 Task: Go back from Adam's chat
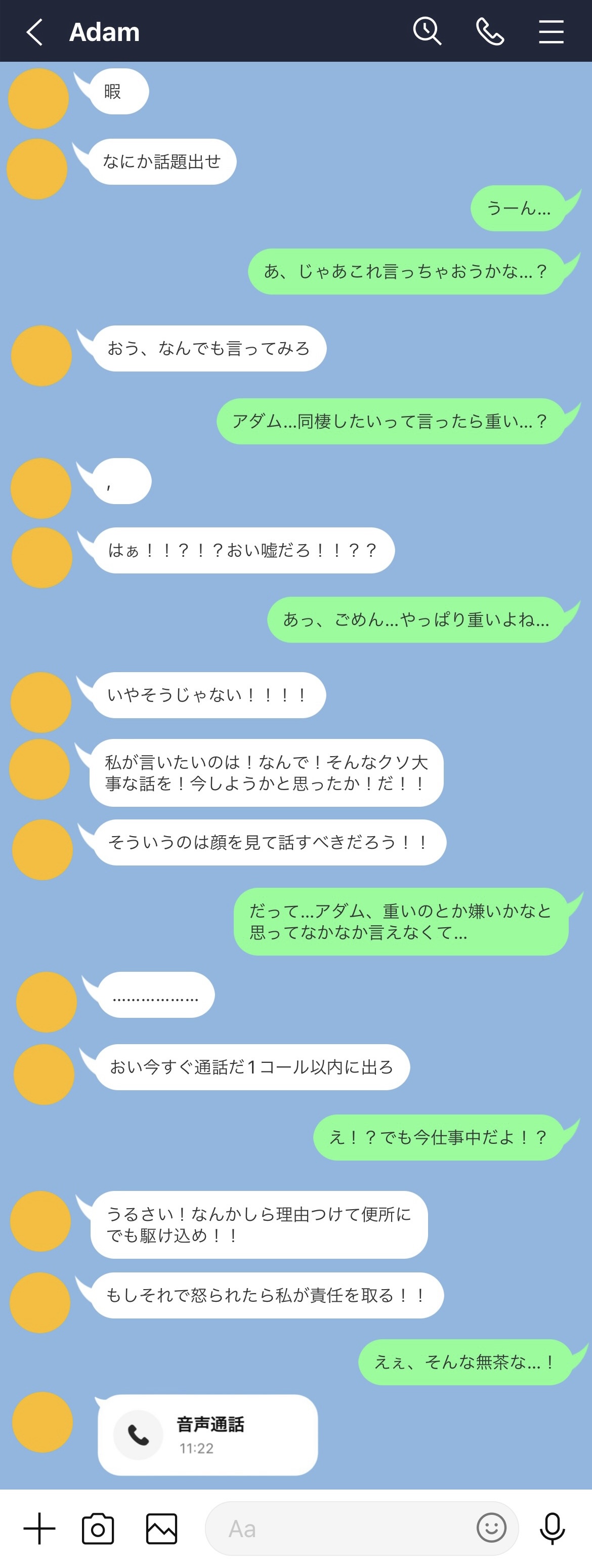tap(35, 32)
